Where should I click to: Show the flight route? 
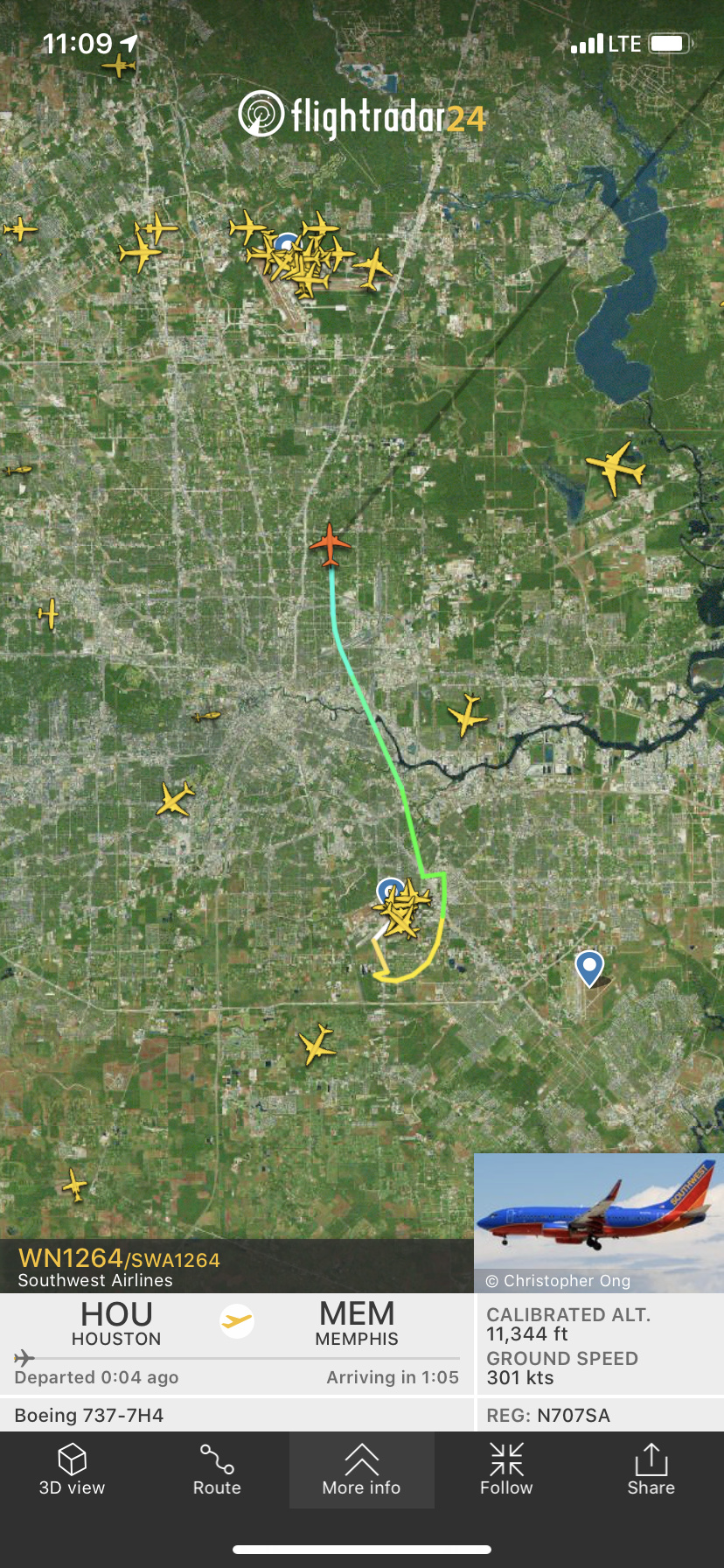pos(217,1470)
